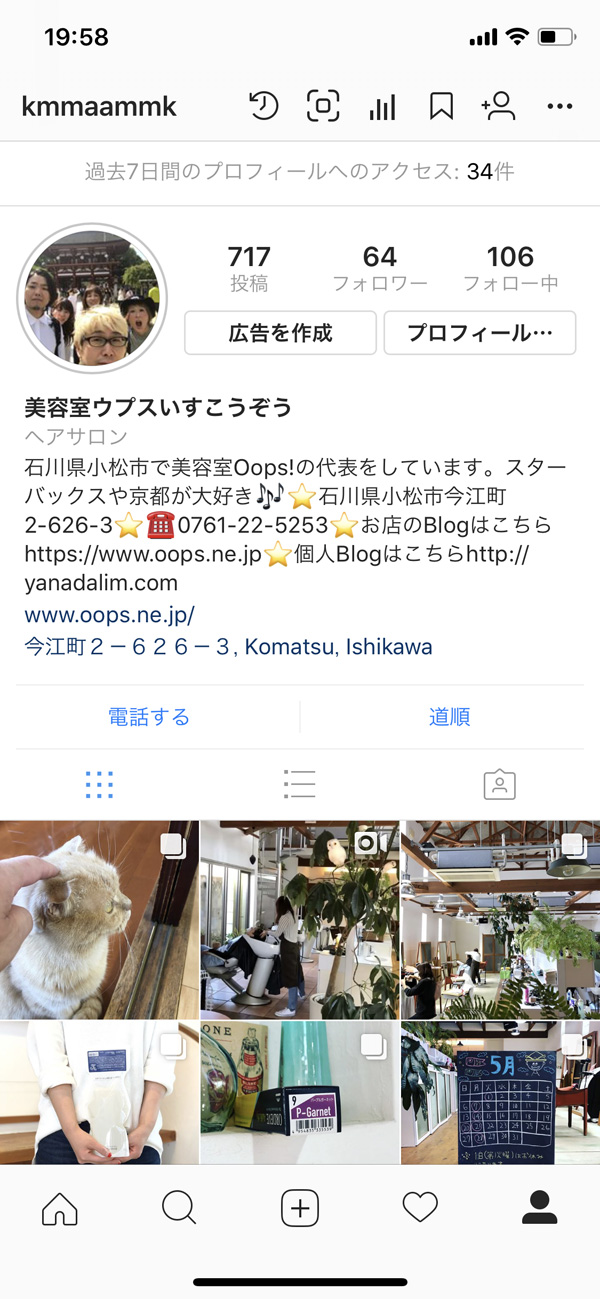Viewport: 600px width, 1299px height.
Task: Open the activity heart tab
Action: pos(420,1209)
